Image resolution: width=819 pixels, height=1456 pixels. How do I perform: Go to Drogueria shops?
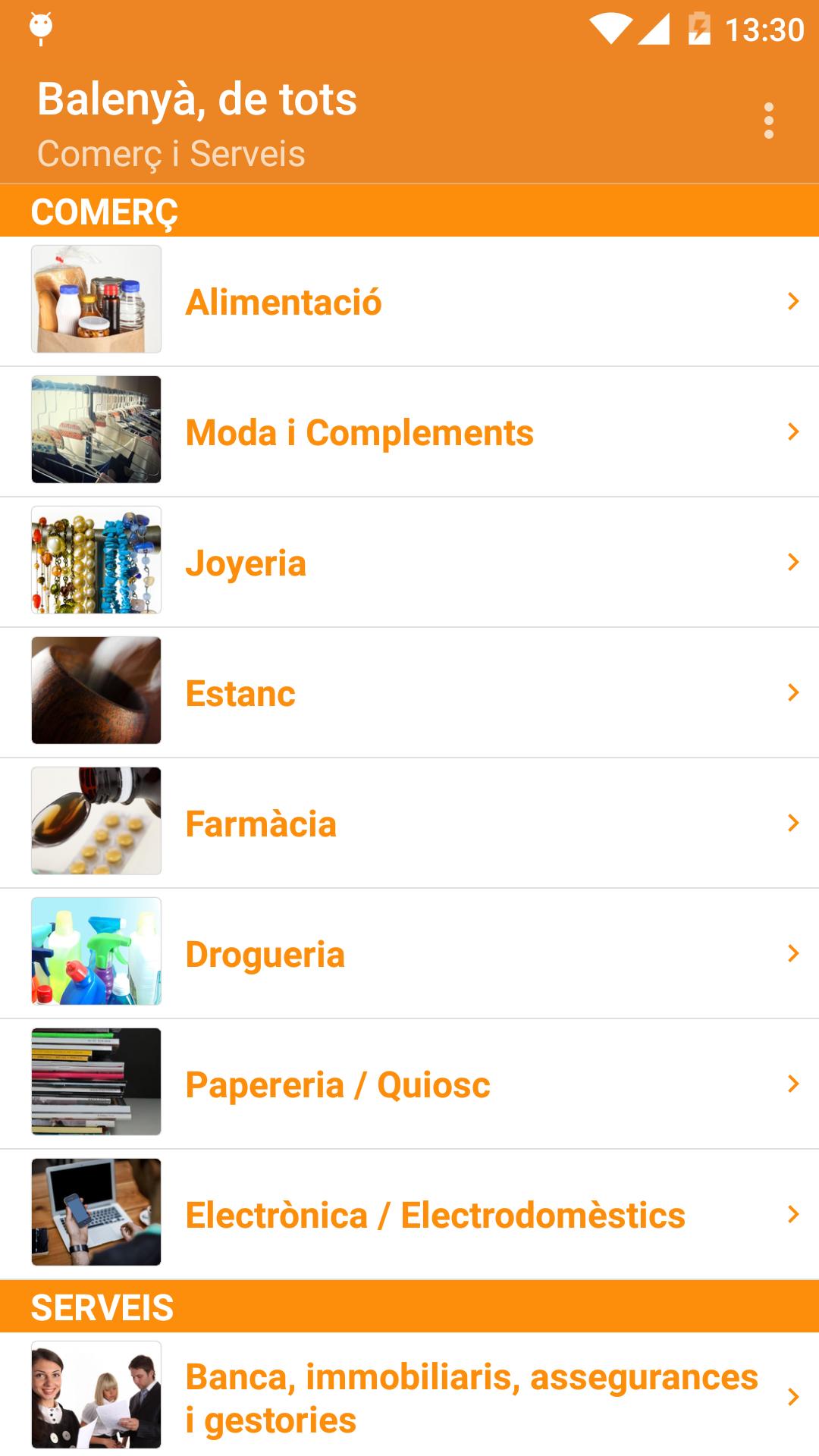tap(409, 954)
